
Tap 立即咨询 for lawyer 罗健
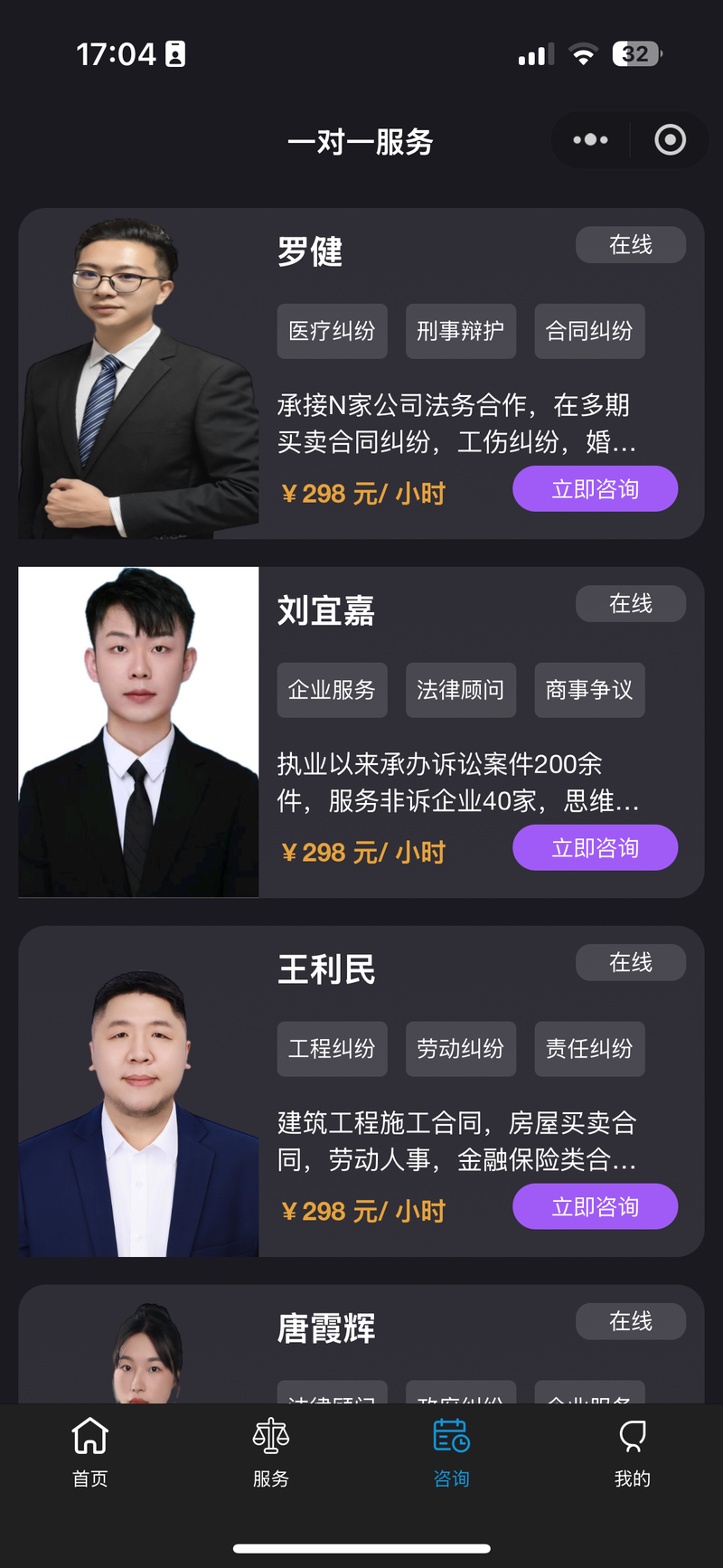click(595, 489)
